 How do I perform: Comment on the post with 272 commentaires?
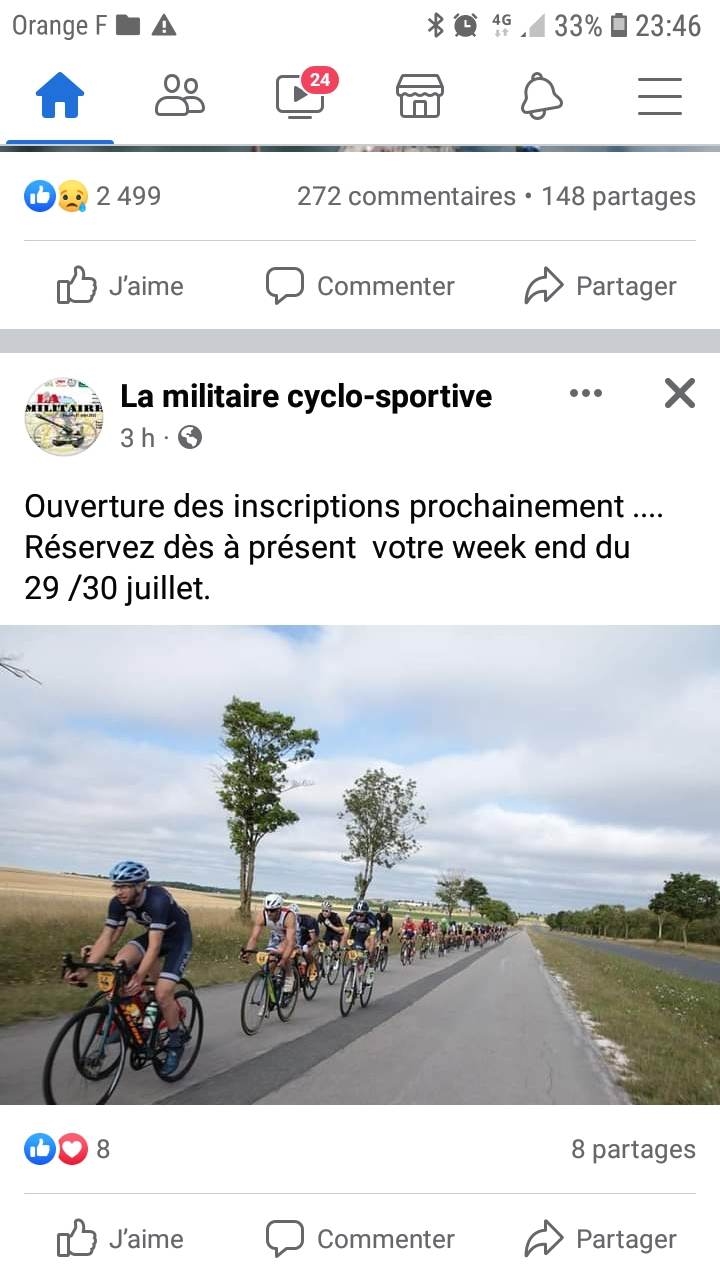360,287
